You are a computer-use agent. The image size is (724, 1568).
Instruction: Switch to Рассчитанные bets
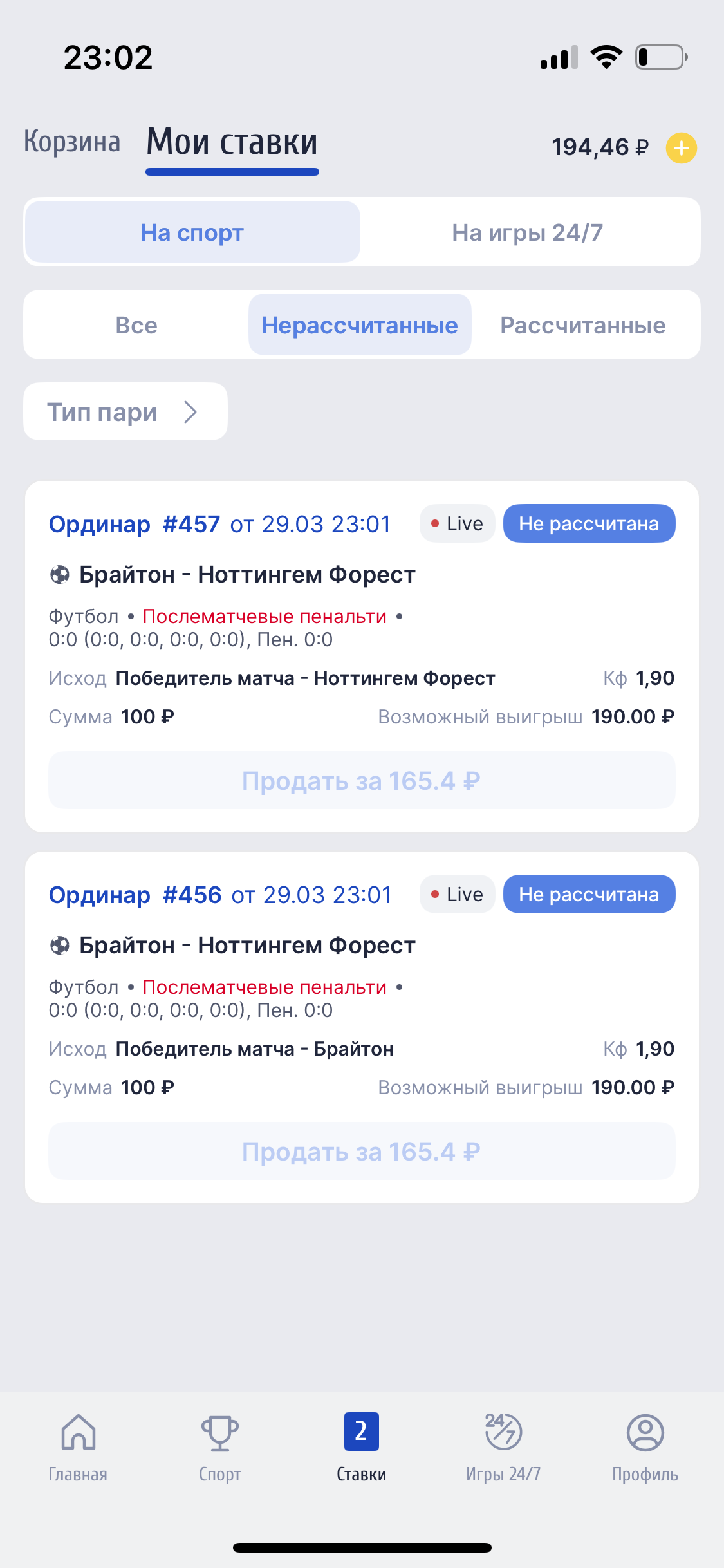[x=582, y=325]
